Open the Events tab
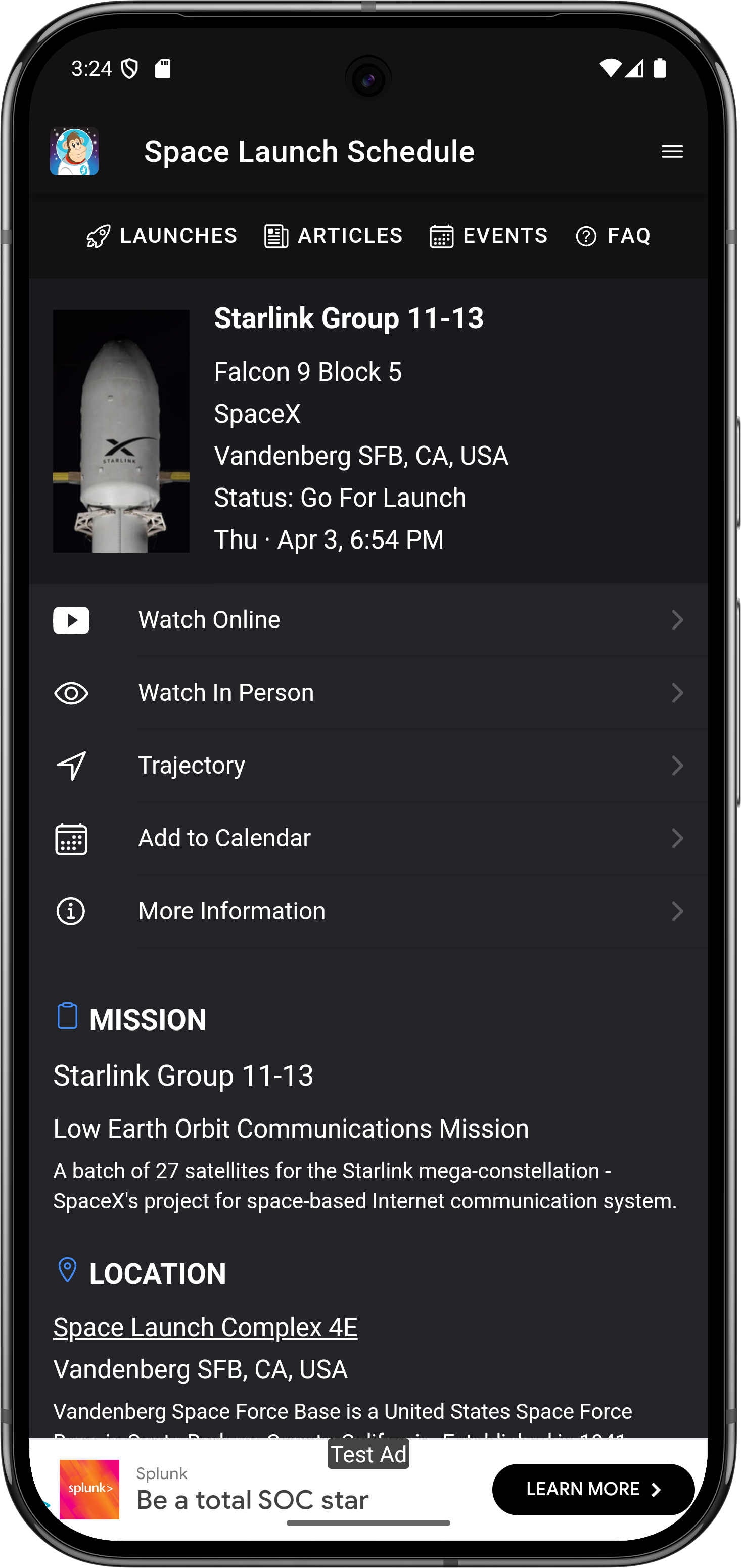 (x=489, y=236)
